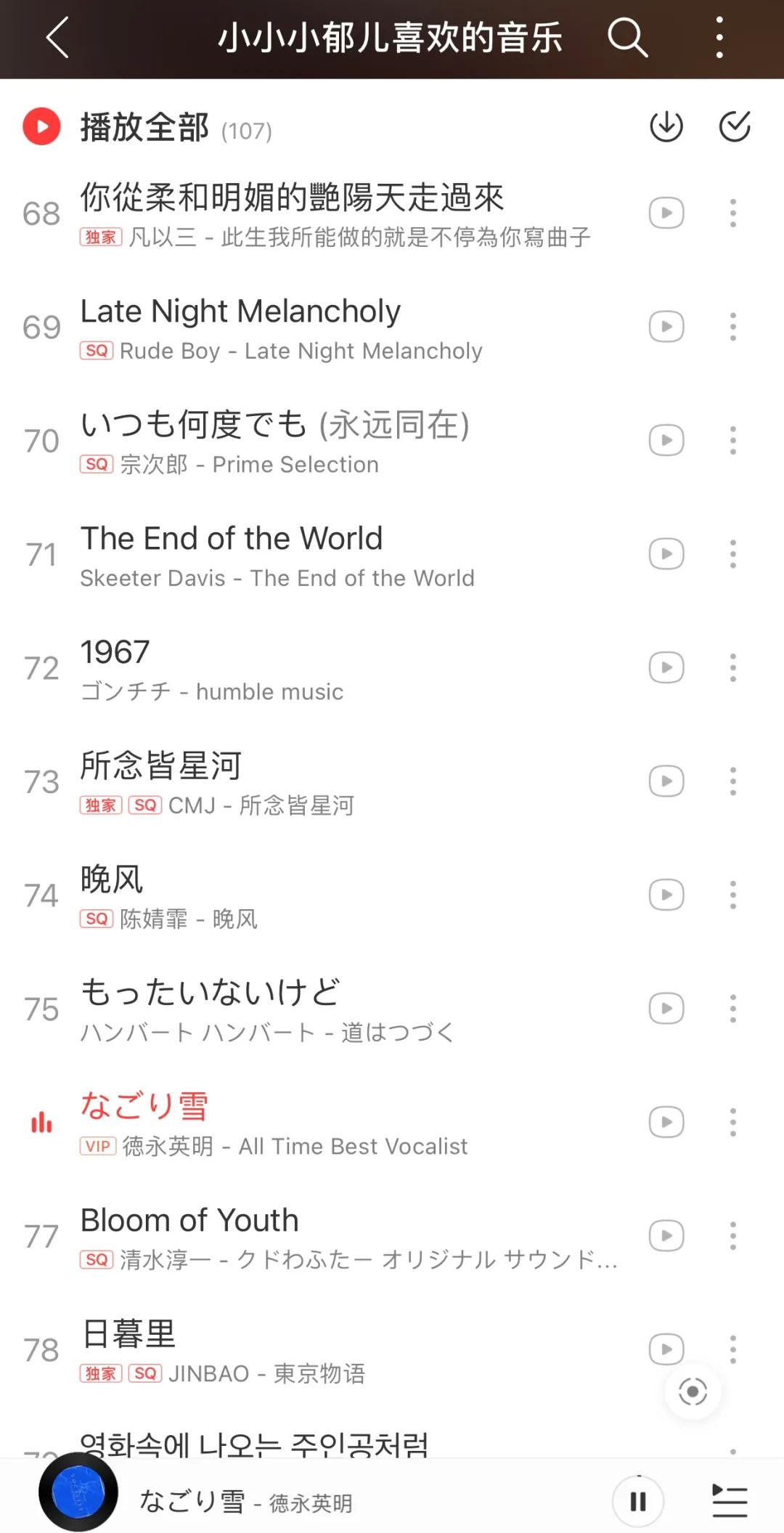
Task: Pause the current song なごり雪
Action: (x=637, y=1501)
